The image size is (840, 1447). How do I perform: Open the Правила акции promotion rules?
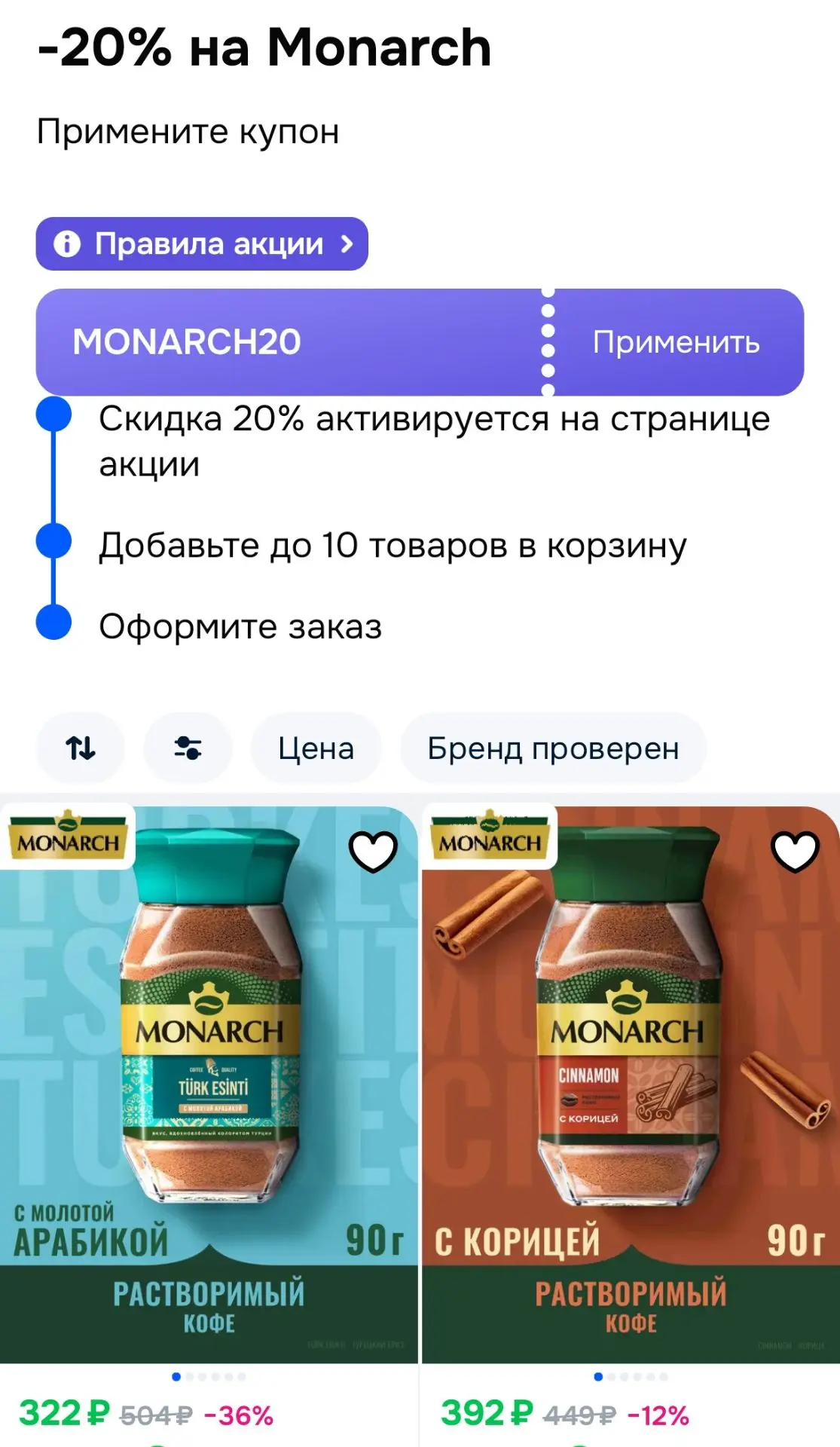click(x=202, y=243)
